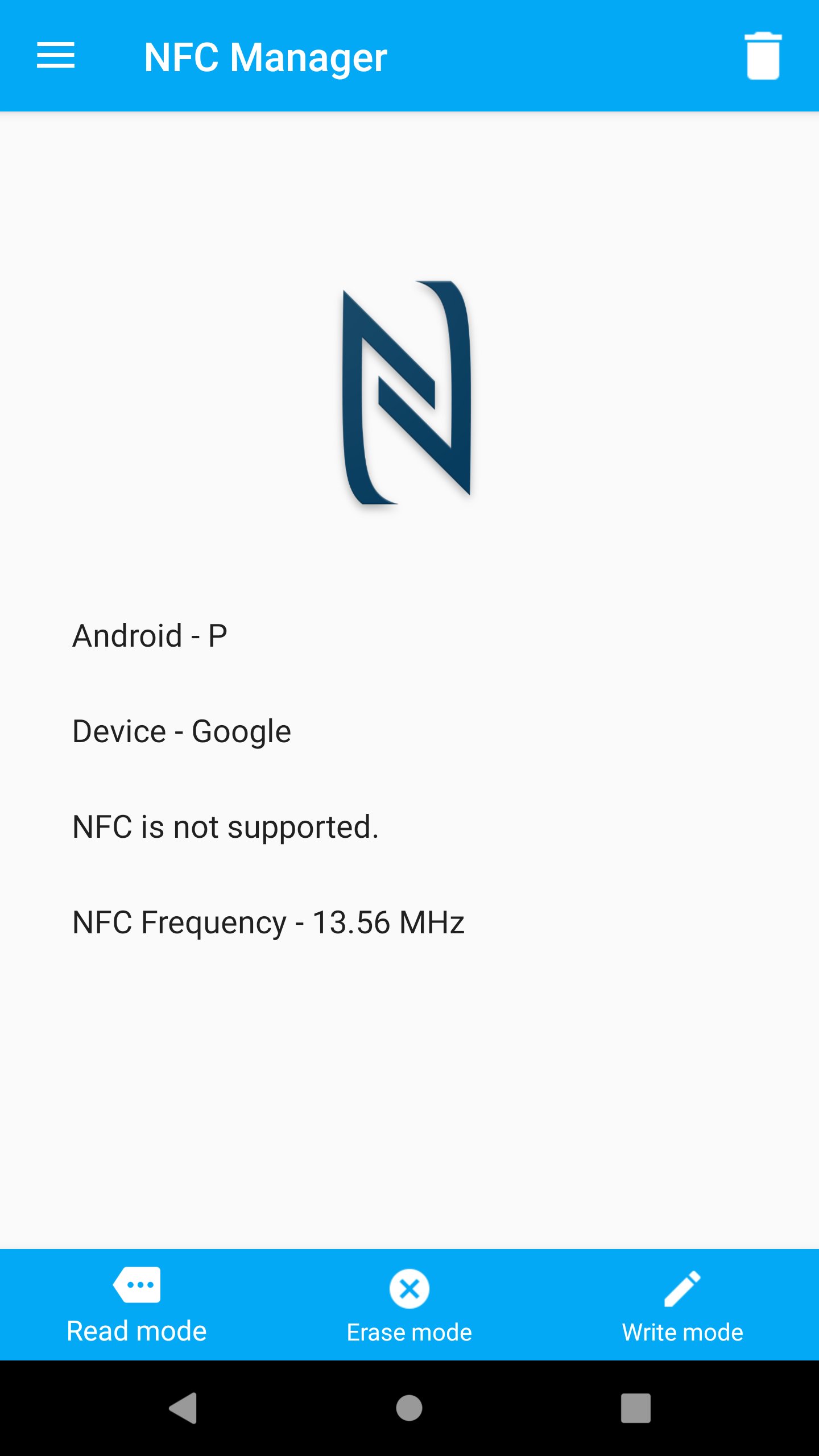
Task: Go to the home screen
Action: [409, 1408]
